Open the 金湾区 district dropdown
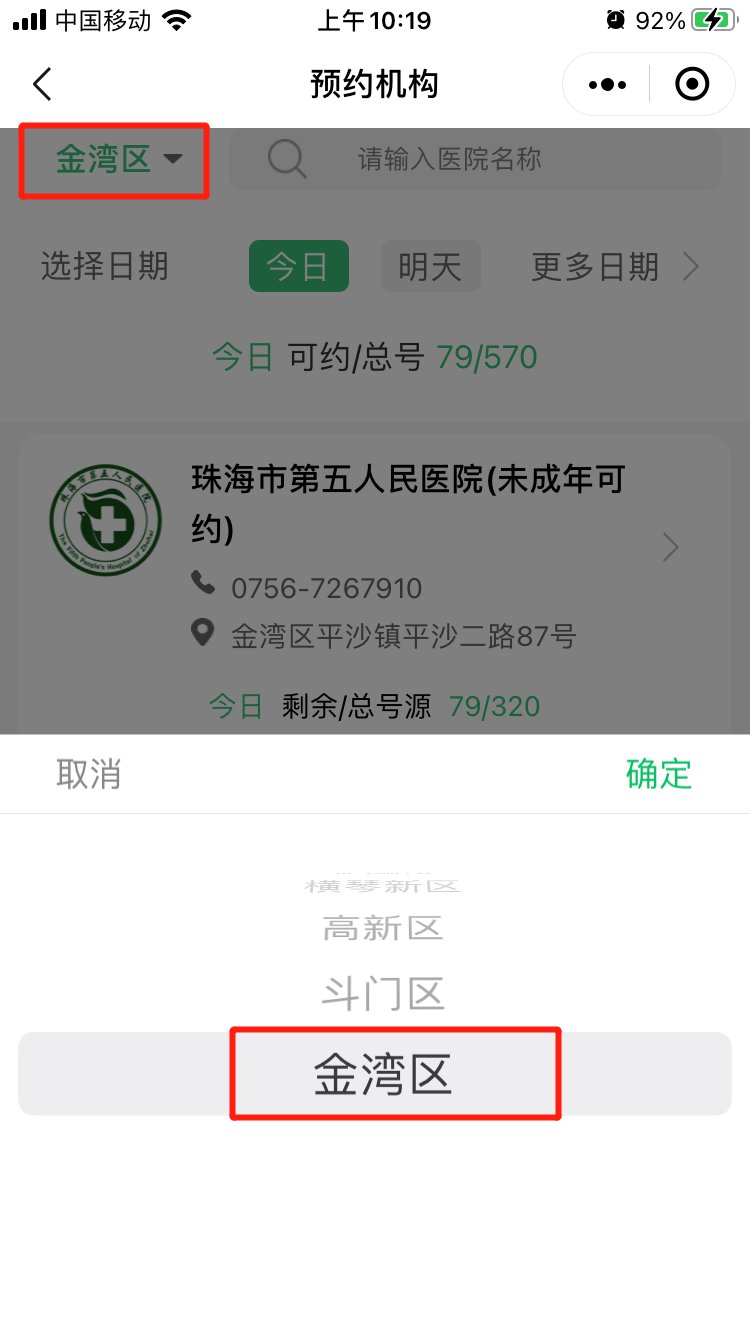 [x=118, y=159]
